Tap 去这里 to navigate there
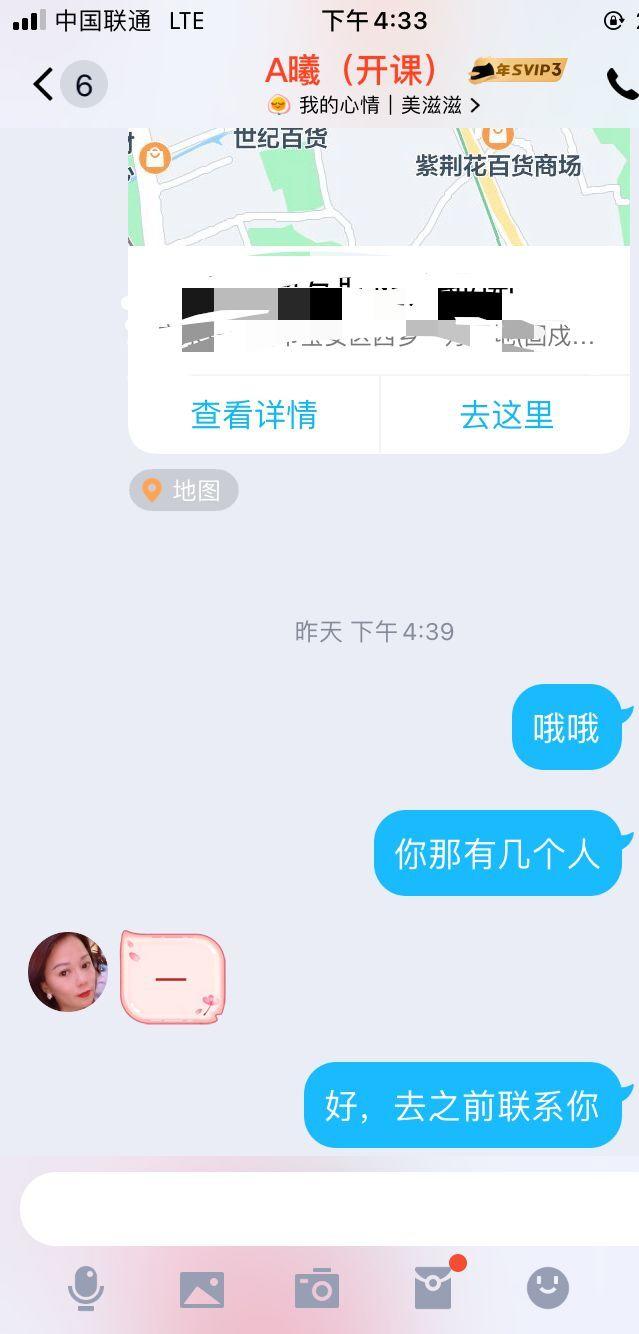 506,414
